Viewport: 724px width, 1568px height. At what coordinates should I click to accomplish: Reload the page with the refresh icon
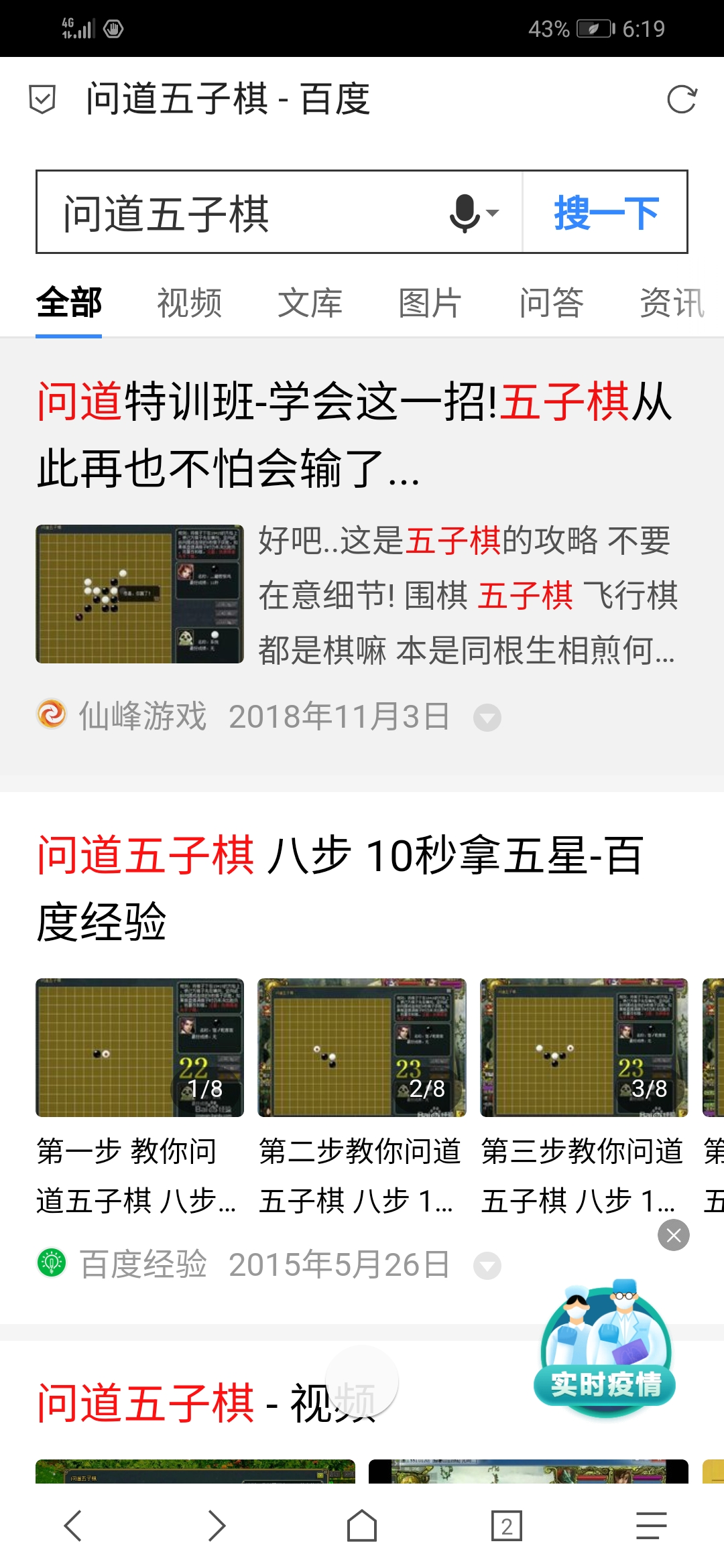coord(682,100)
